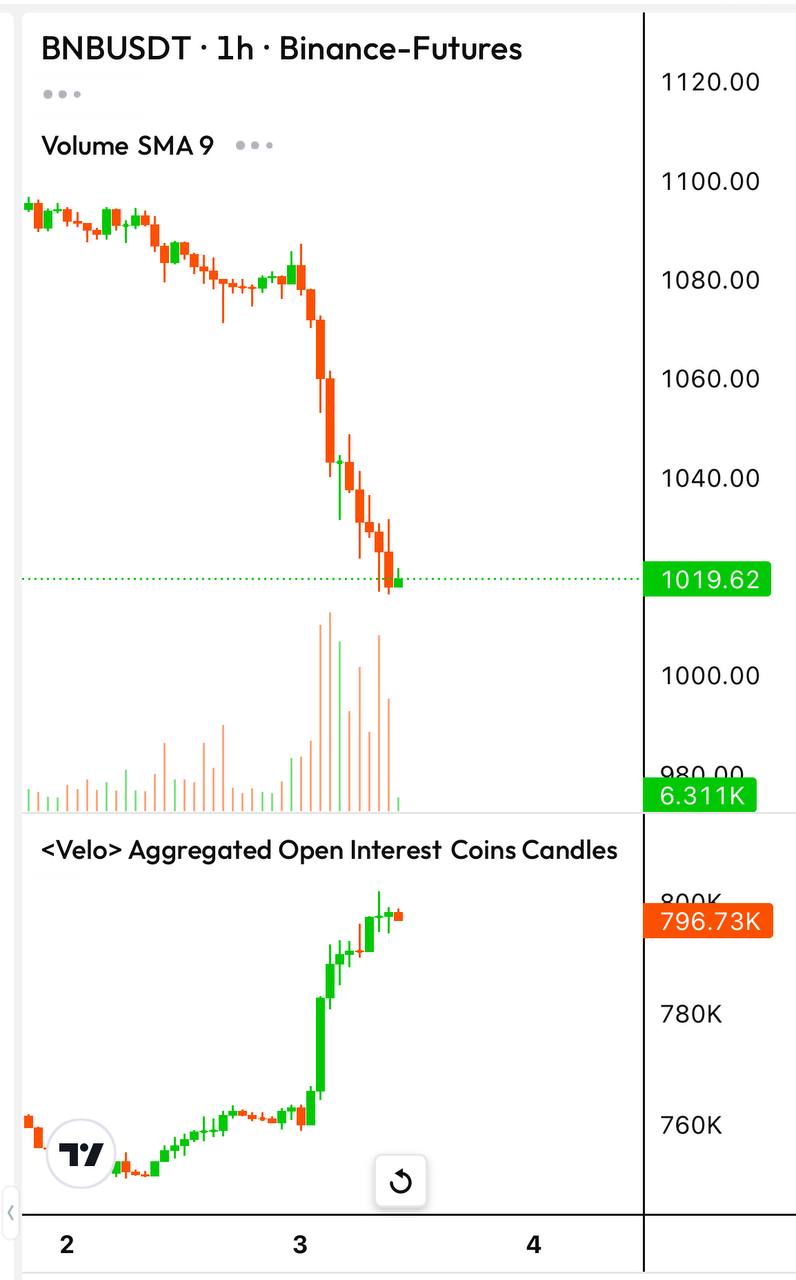The width and height of the screenshot is (796, 1280).
Task: Open the Volume SMA 9 options dots
Action: tap(254, 146)
